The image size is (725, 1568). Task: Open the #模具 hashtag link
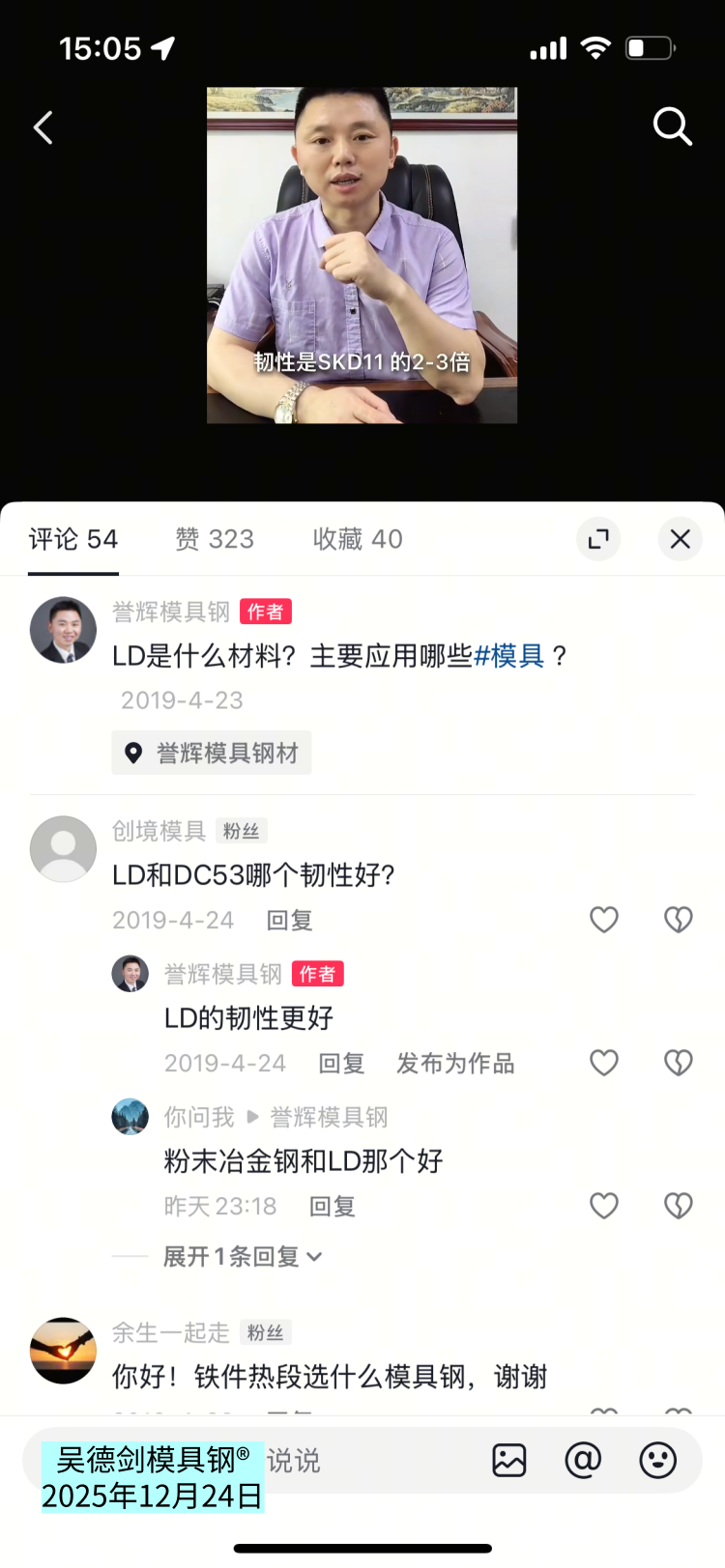tap(509, 657)
